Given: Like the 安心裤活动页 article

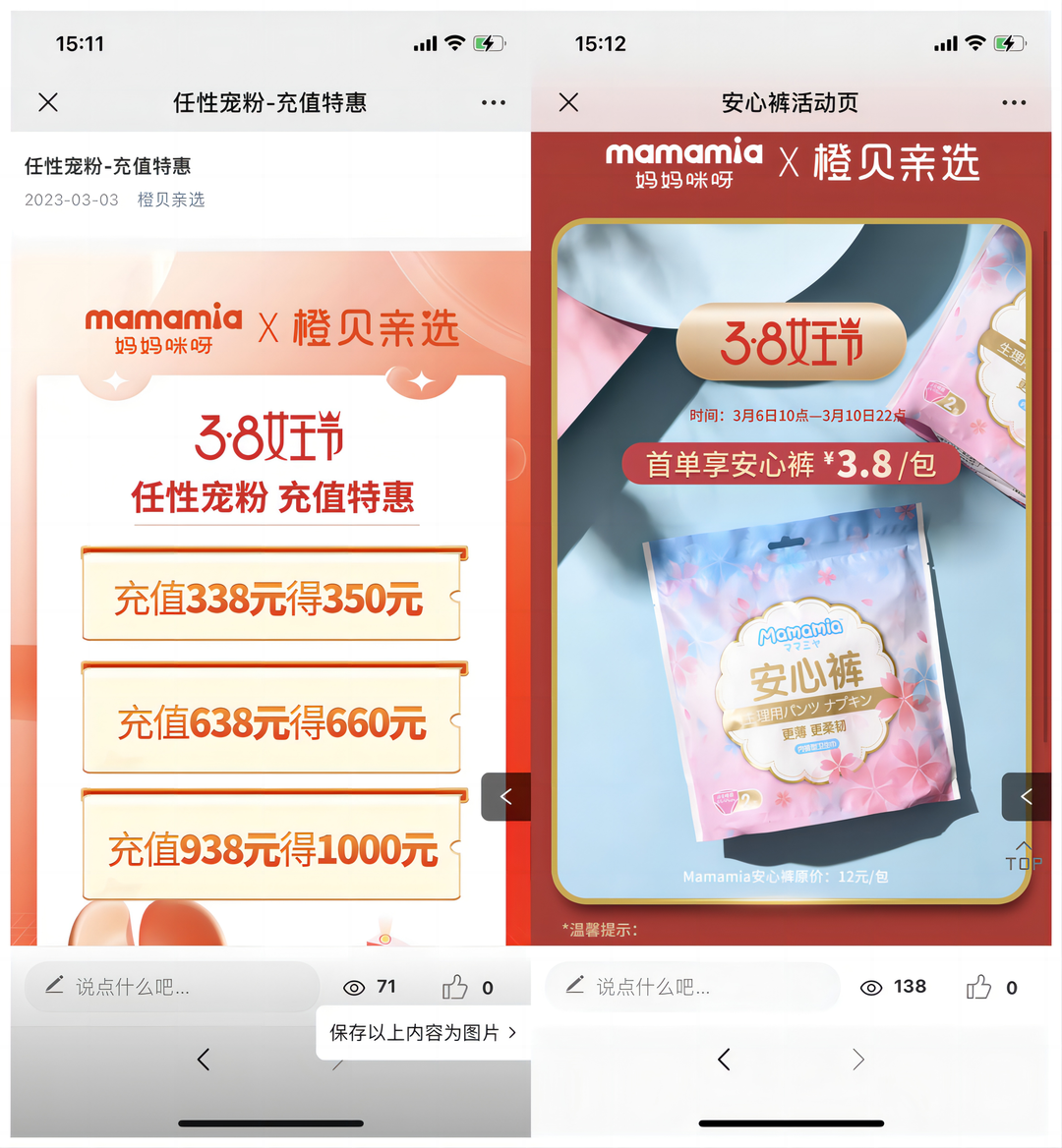Looking at the screenshot, I should 979,987.
